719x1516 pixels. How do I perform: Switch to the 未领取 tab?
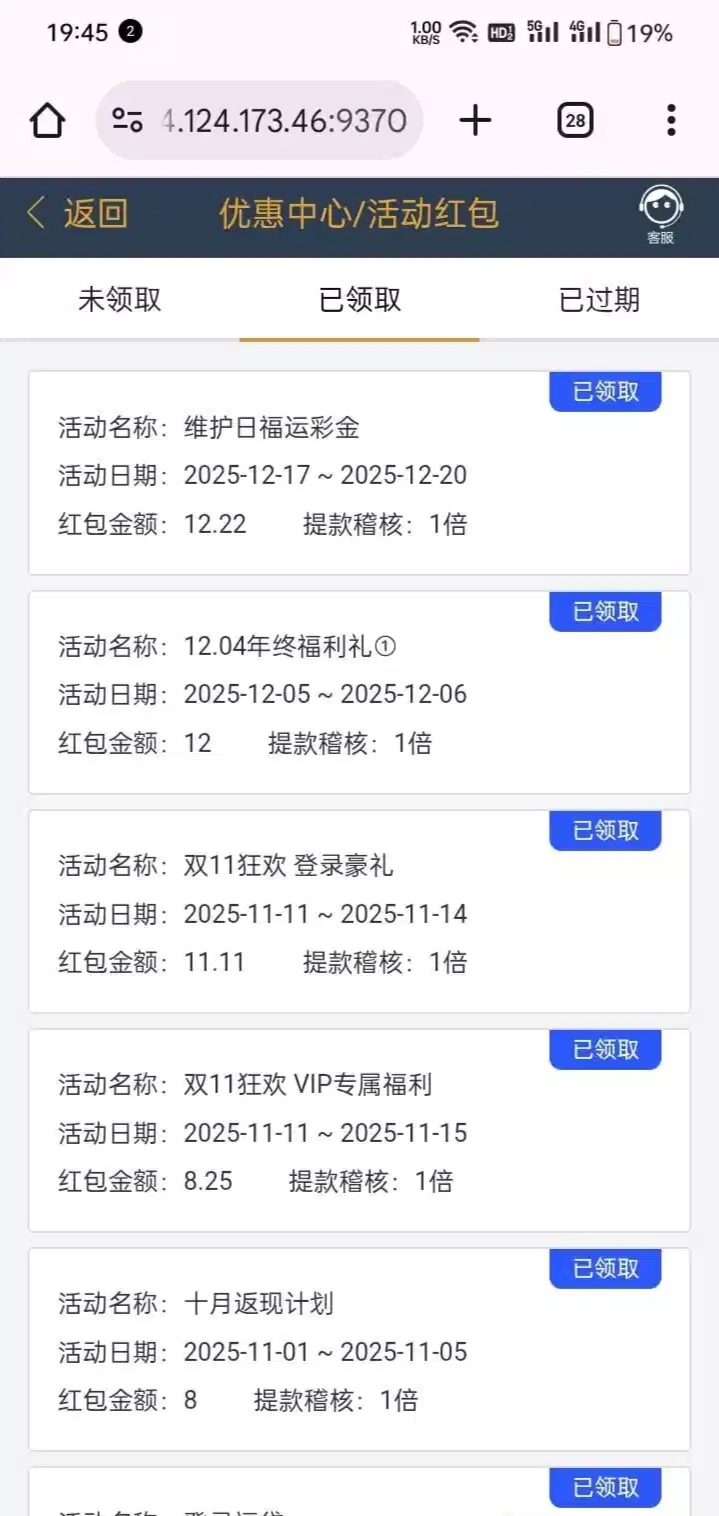[120, 300]
